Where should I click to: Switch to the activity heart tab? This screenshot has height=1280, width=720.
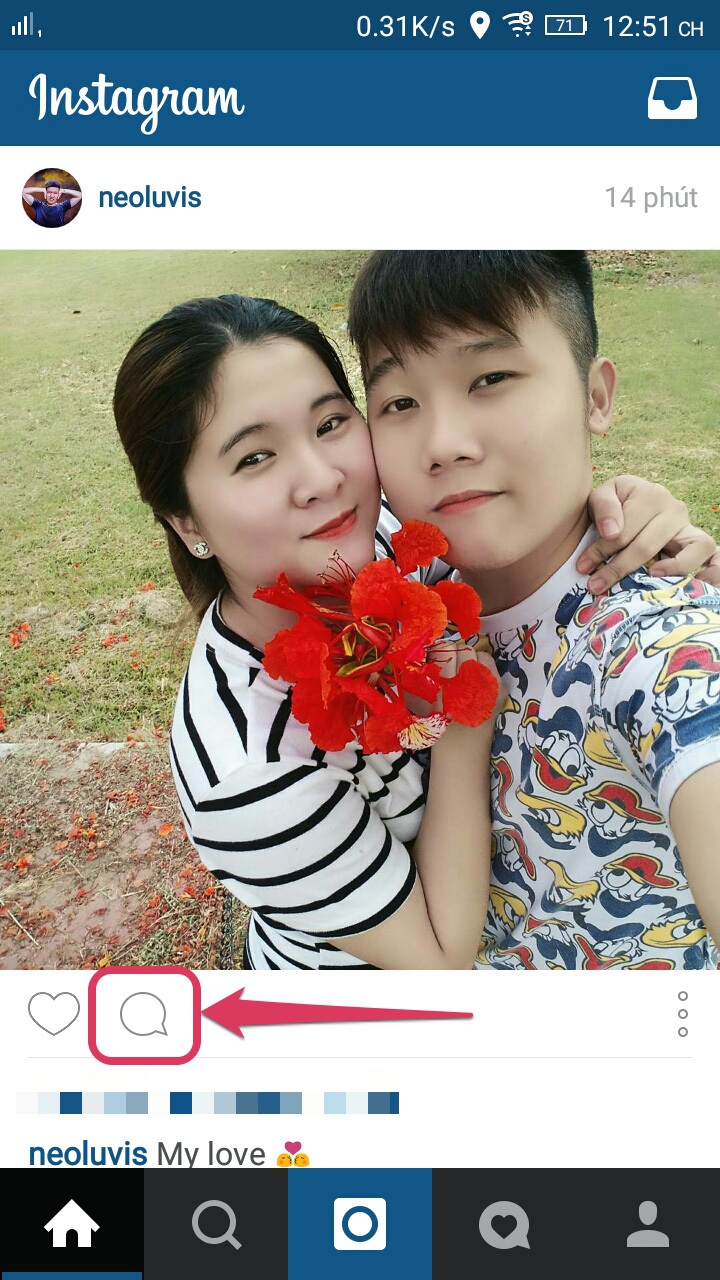pyautogui.click(x=504, y=1224)
